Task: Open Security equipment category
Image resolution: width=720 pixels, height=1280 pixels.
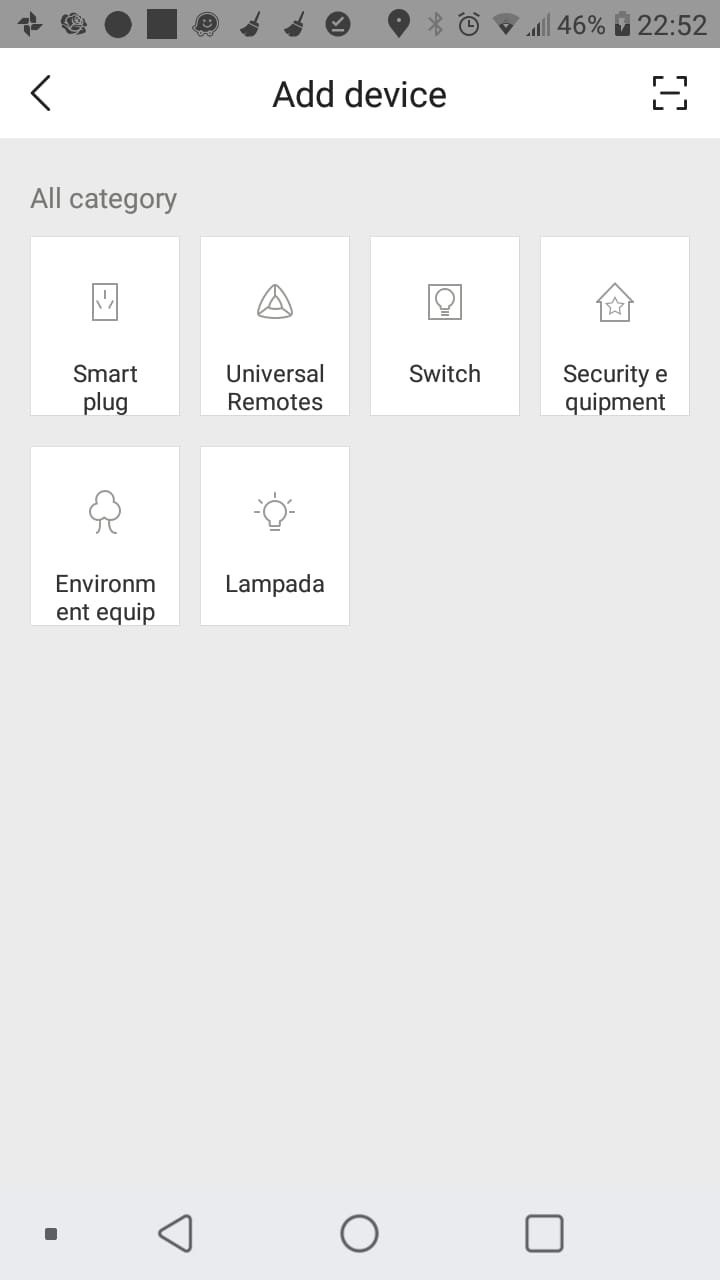Action: (x=615, y=326)
